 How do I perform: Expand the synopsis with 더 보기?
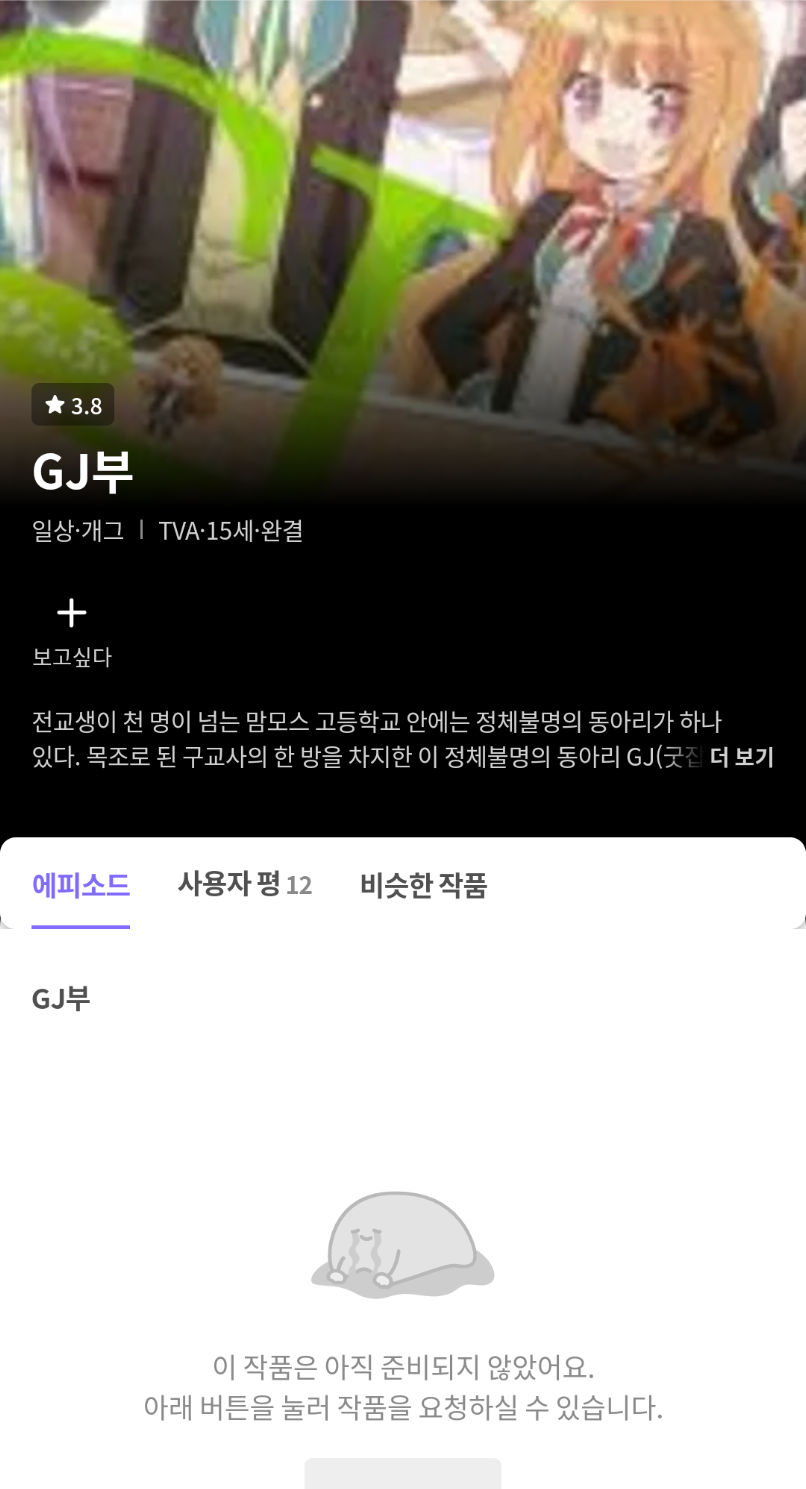point(741,757)
